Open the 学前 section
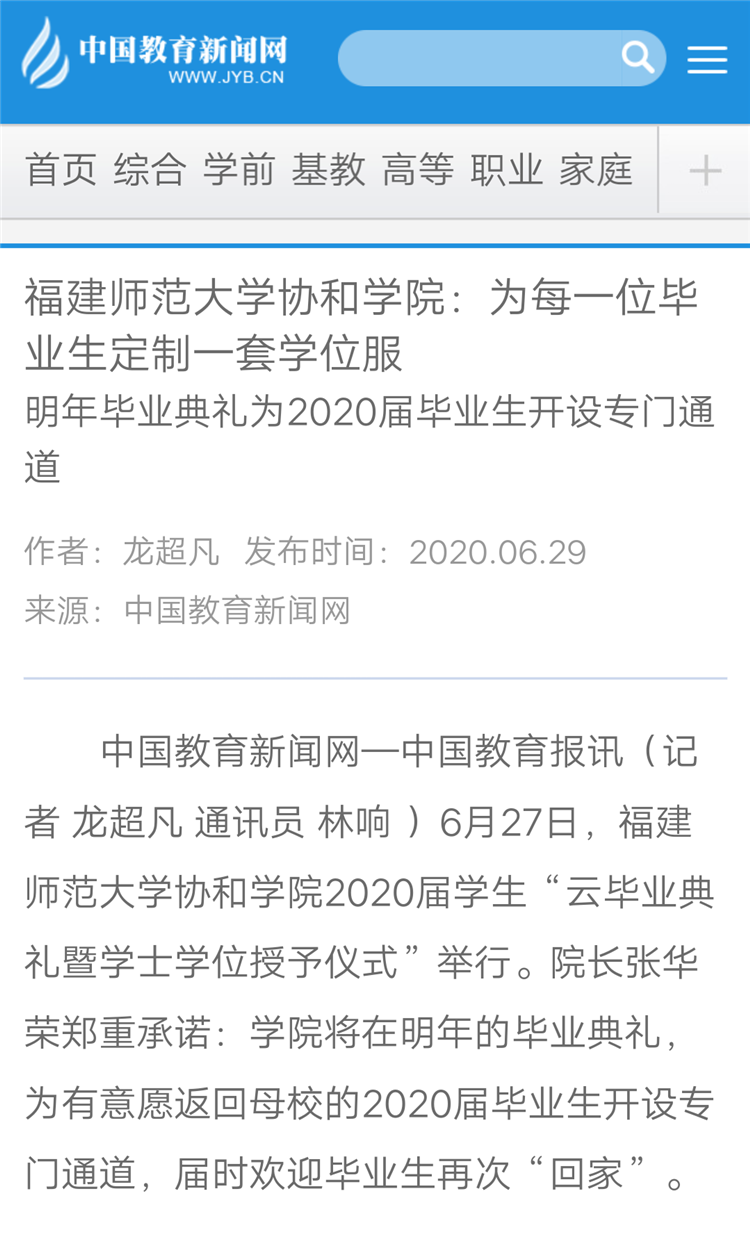This screenshot has height=1234, width=750. click(x=239, y=170)
